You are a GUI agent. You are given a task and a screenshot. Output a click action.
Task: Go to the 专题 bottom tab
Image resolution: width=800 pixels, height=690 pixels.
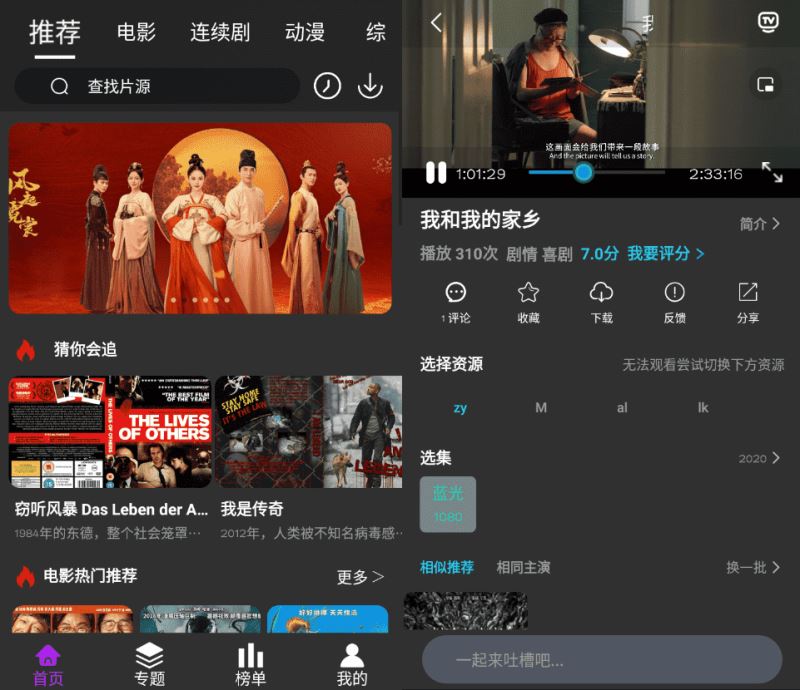[x=149, y=664]
